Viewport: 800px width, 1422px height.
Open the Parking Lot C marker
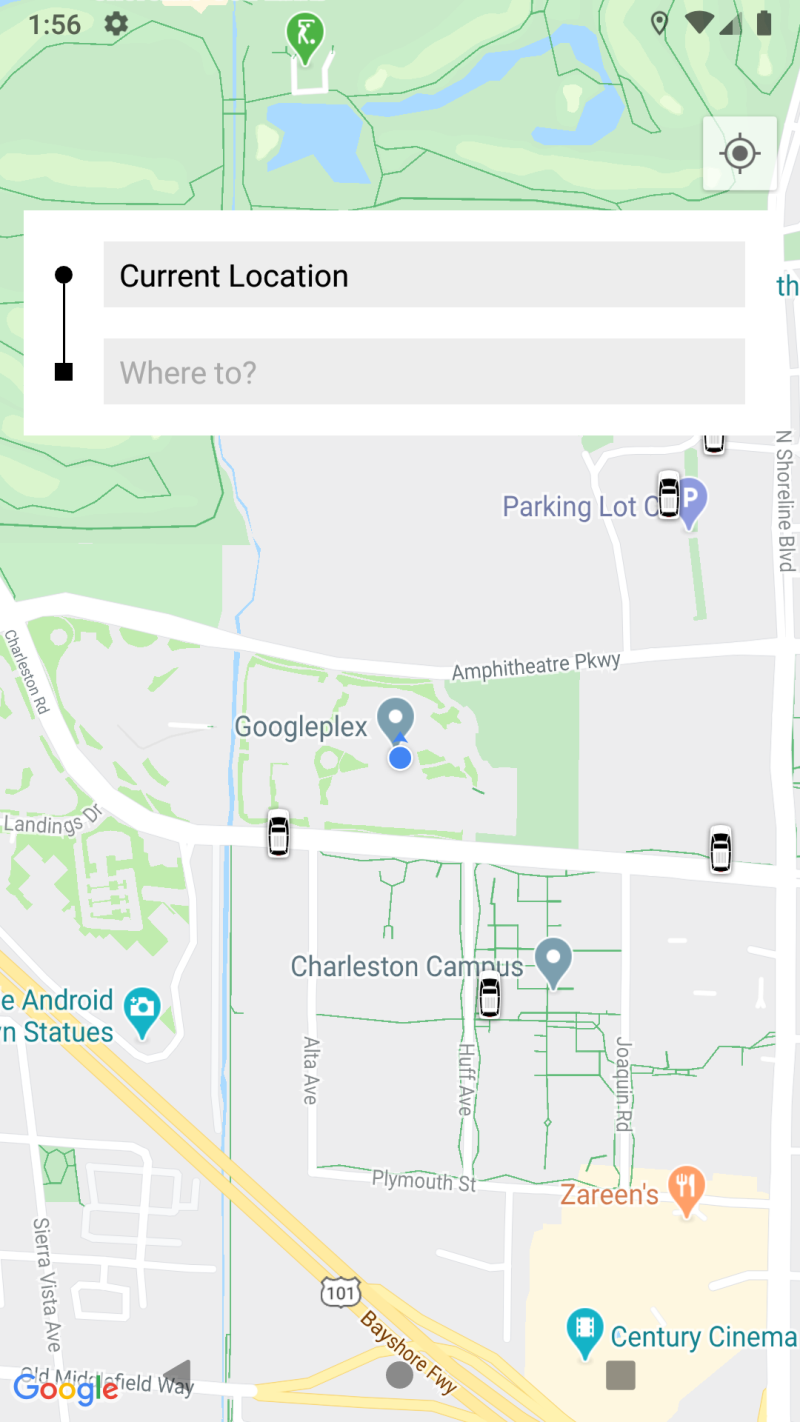(692, 503)
